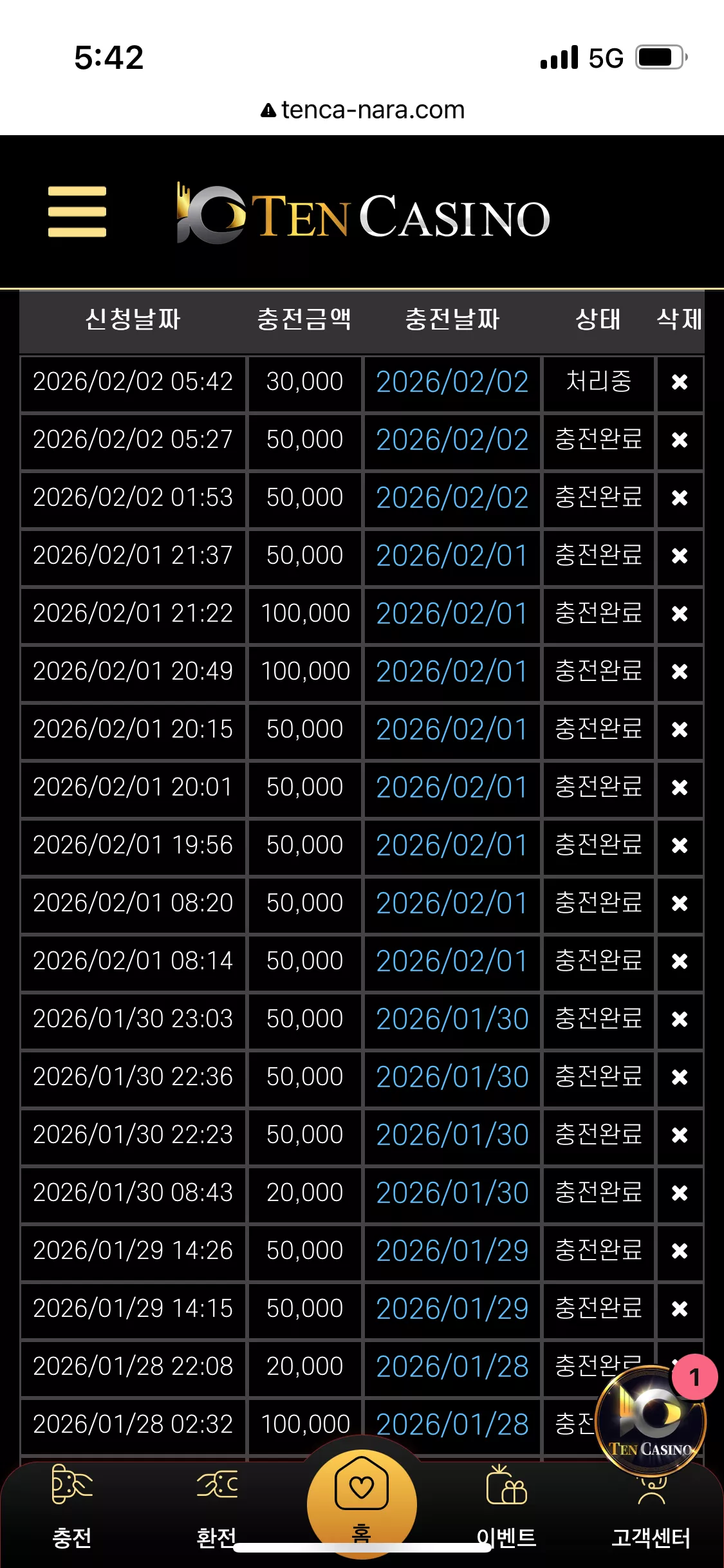724x1568 pixels.
Task: Delete the 2026/02/02 05:42 pending request
Action: coord(680,382)
